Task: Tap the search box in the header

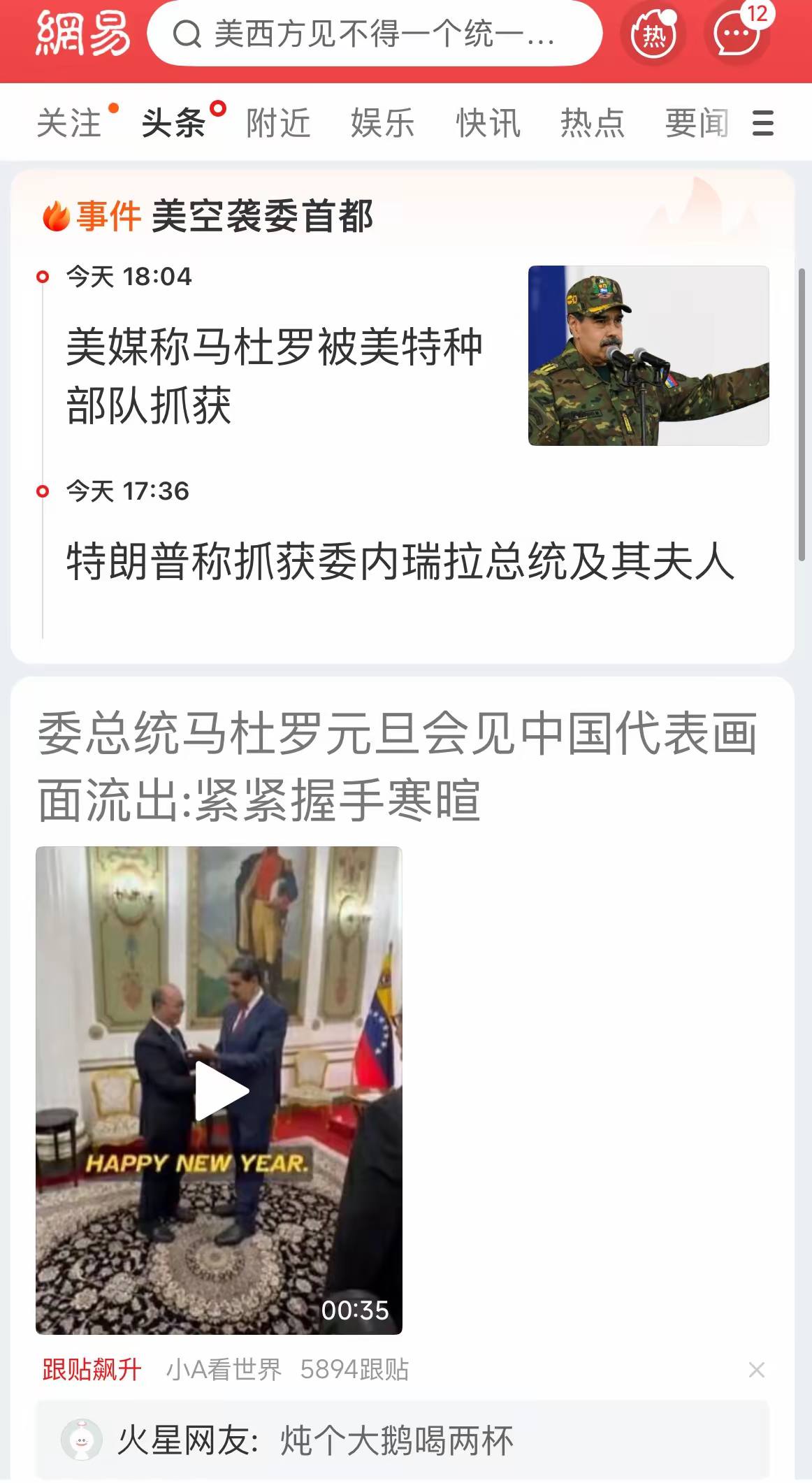Action: (374, 34)
